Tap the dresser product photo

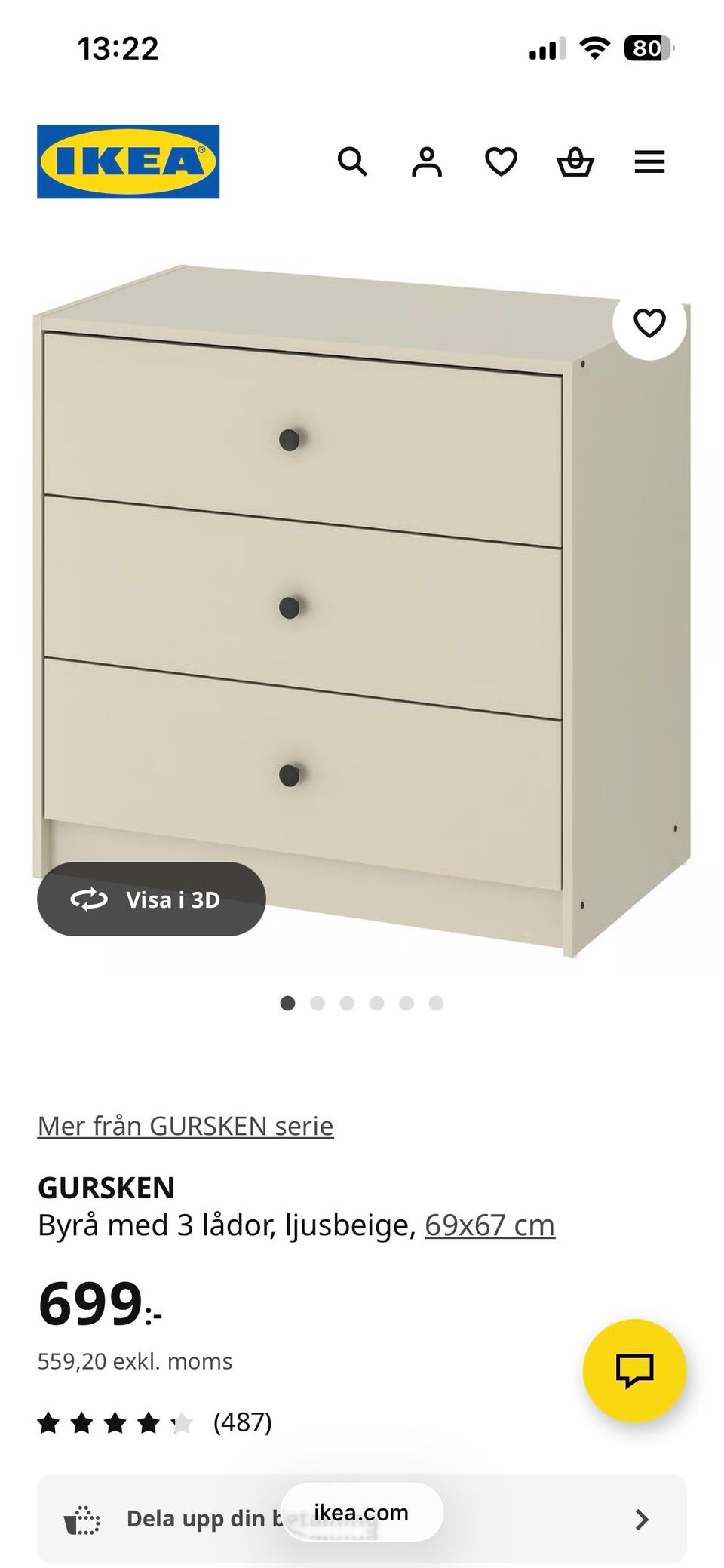click(x=362, y=604)
